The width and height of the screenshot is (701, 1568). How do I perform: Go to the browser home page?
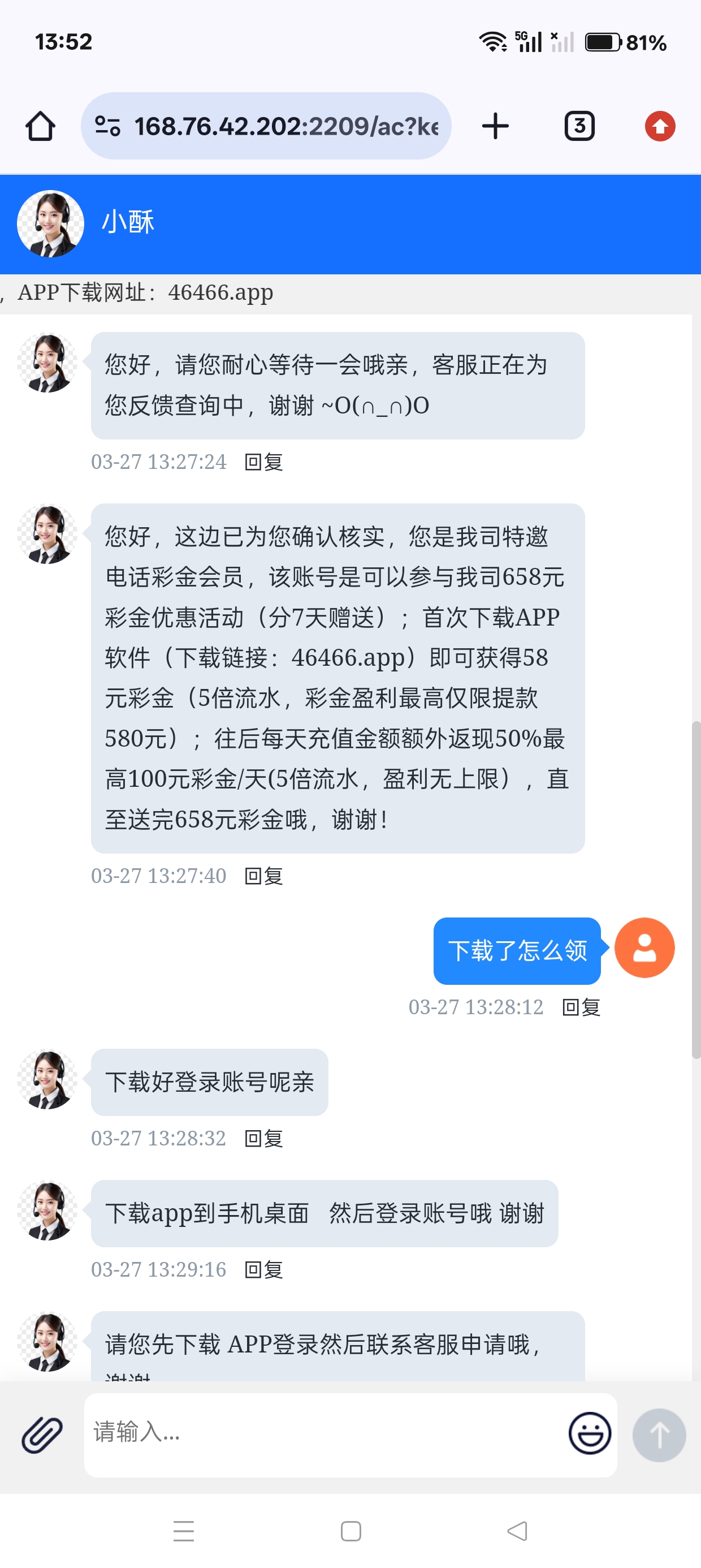point(40,126)
